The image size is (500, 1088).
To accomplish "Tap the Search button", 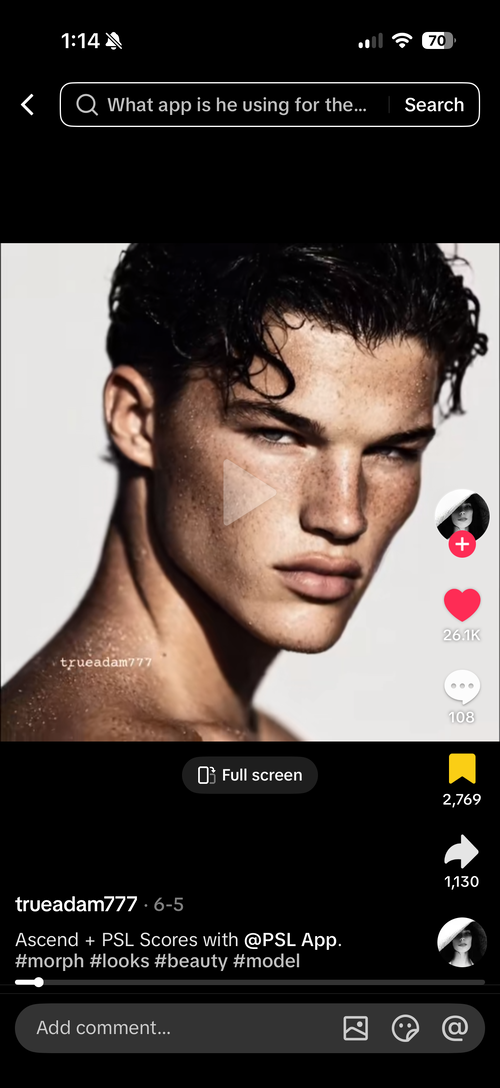I will pos(434,105).
